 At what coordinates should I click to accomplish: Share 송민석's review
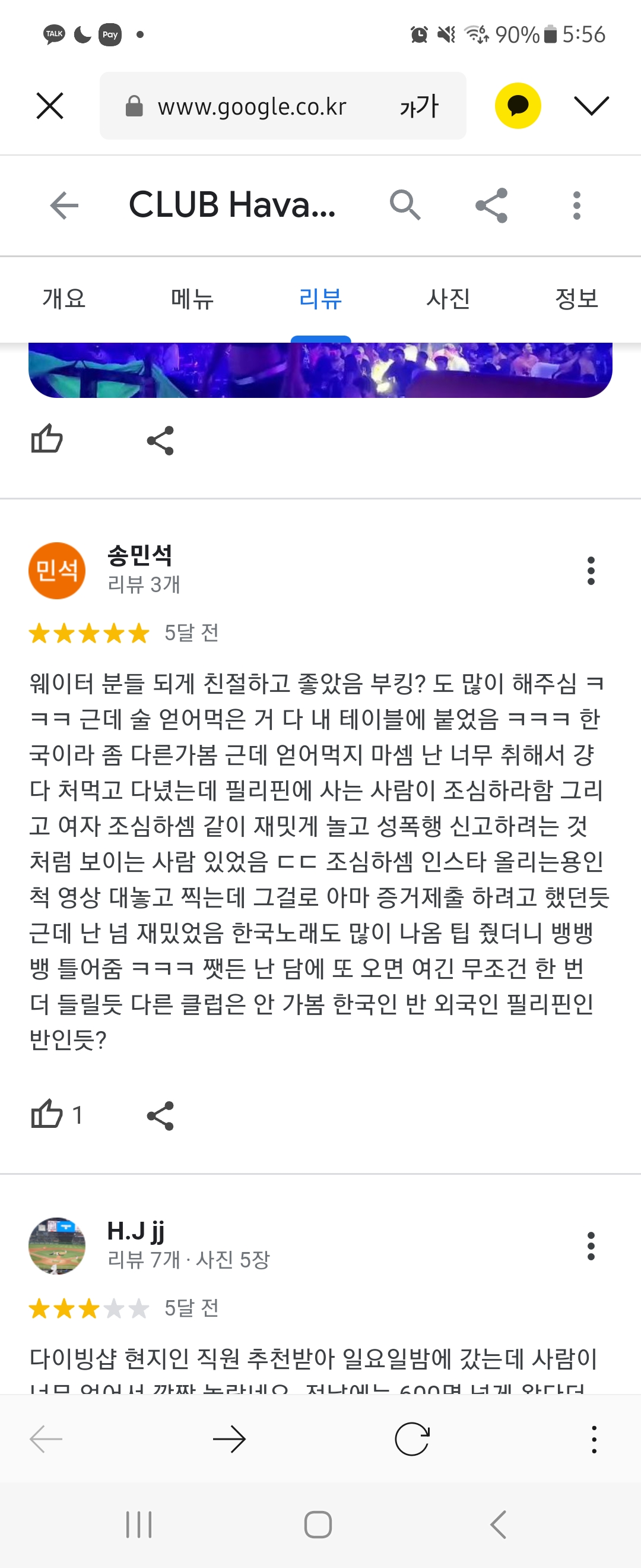[x=161, y=1115]
